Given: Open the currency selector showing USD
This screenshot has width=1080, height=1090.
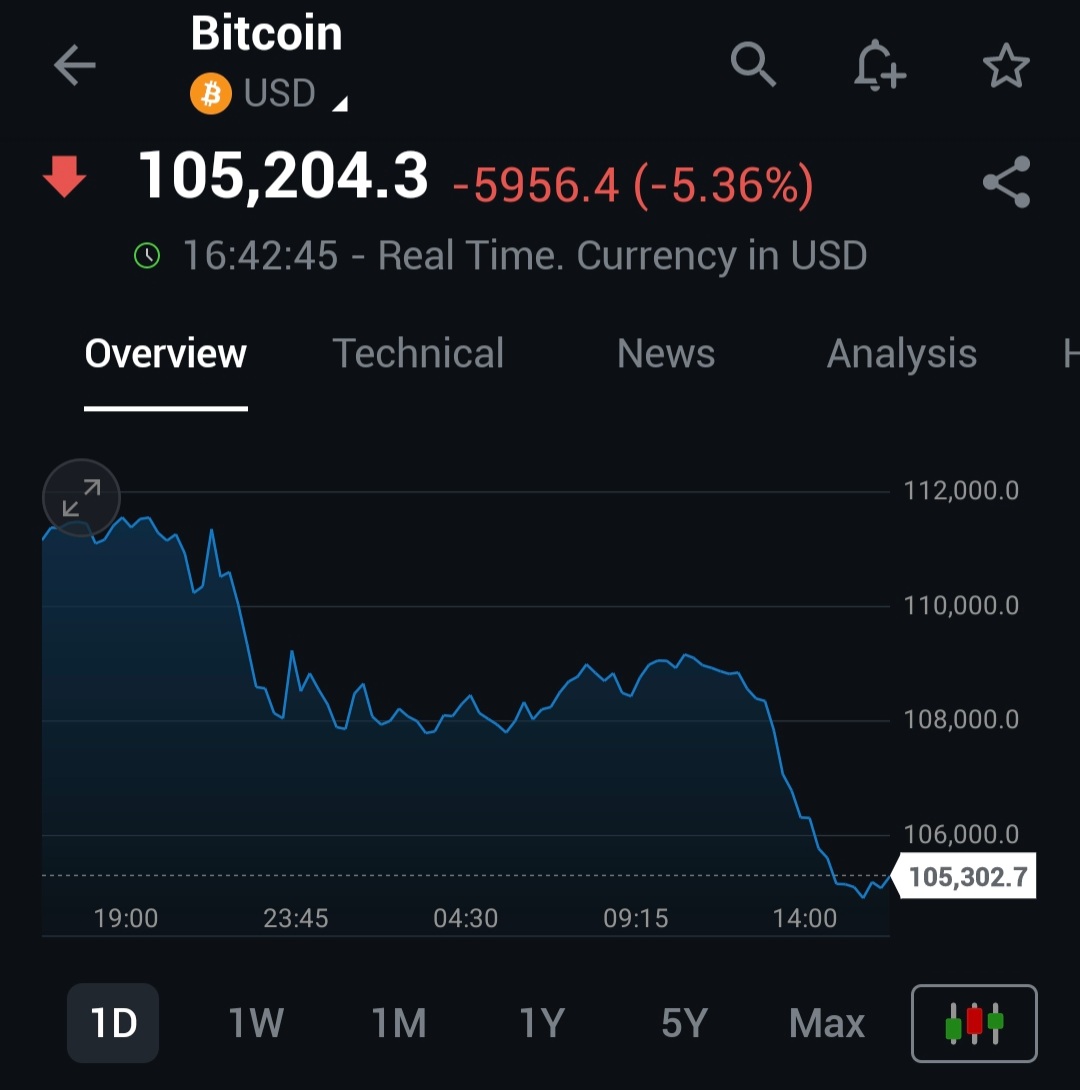Looking at the screenshot, I should (280, 95).
